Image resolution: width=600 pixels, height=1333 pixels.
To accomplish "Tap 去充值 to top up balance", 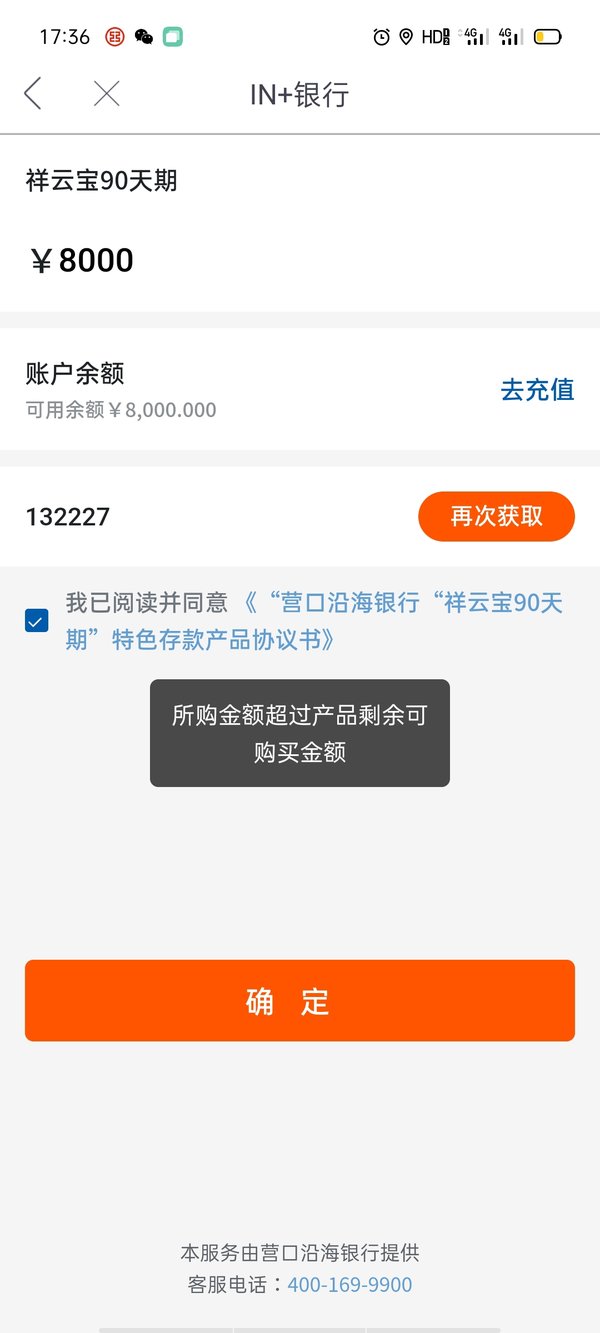I will [537, 390].
